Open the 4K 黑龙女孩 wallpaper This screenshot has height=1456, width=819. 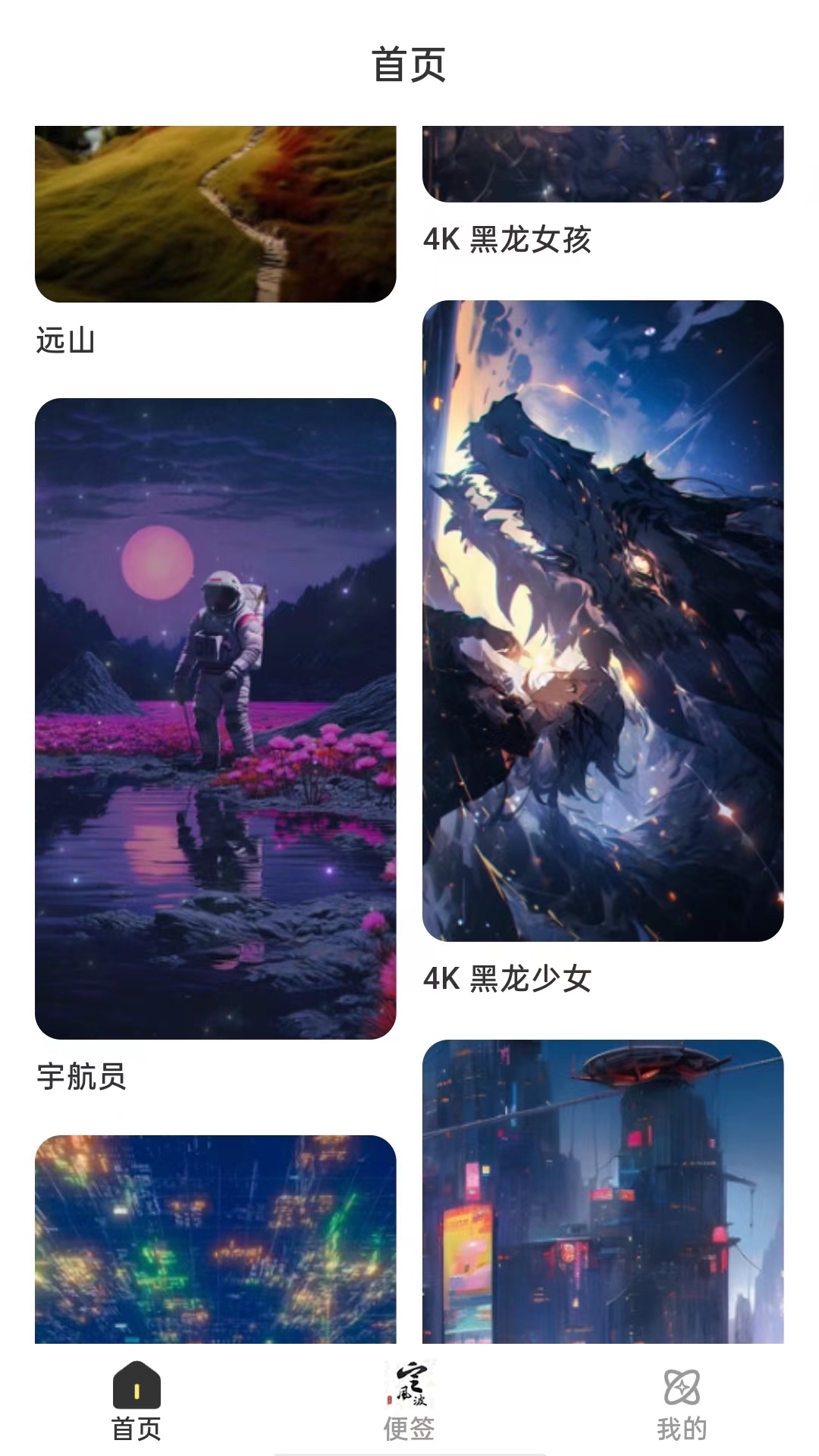(x=603, y=164)
